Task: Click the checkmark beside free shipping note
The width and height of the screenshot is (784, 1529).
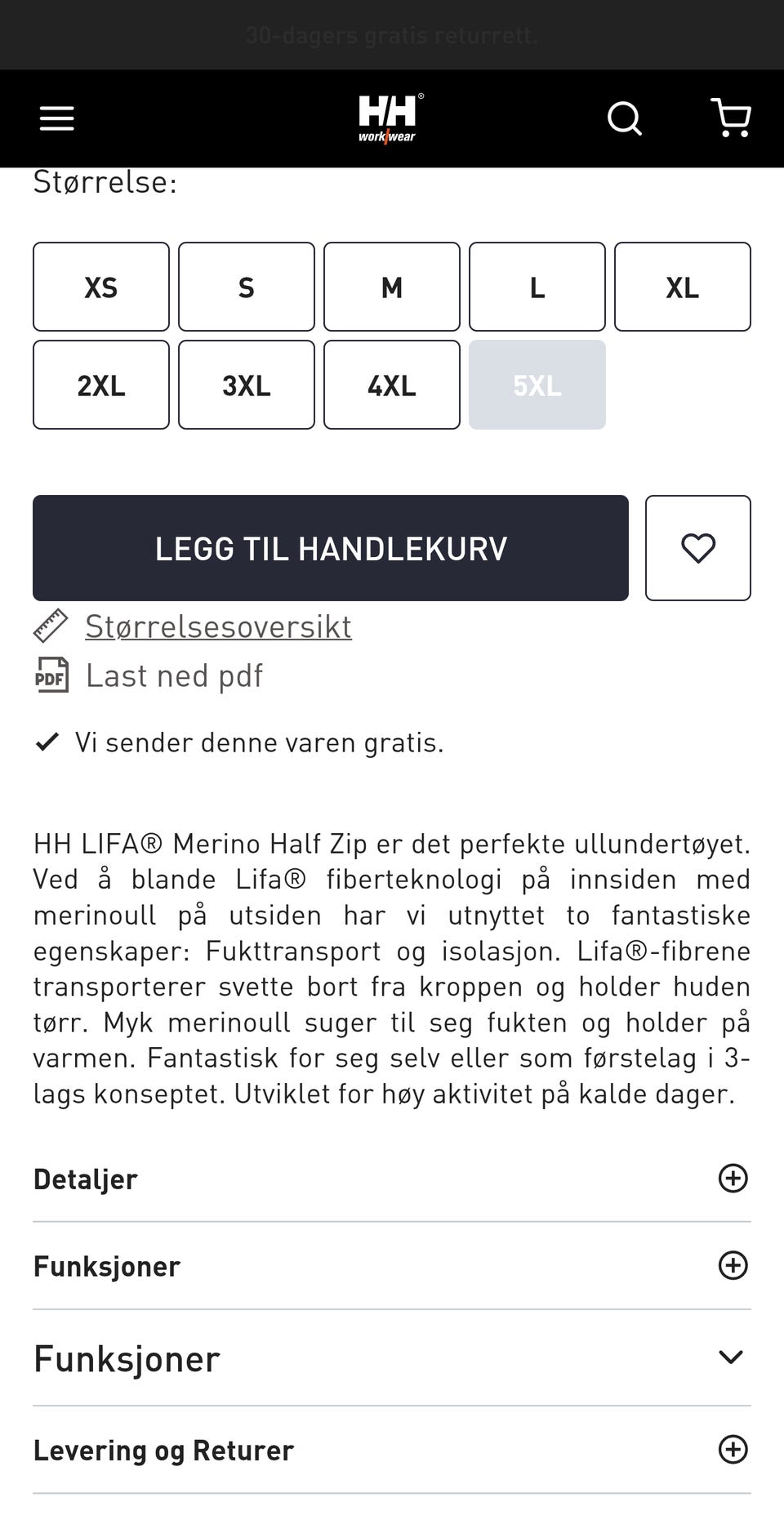Action: [x=48, y=742]
